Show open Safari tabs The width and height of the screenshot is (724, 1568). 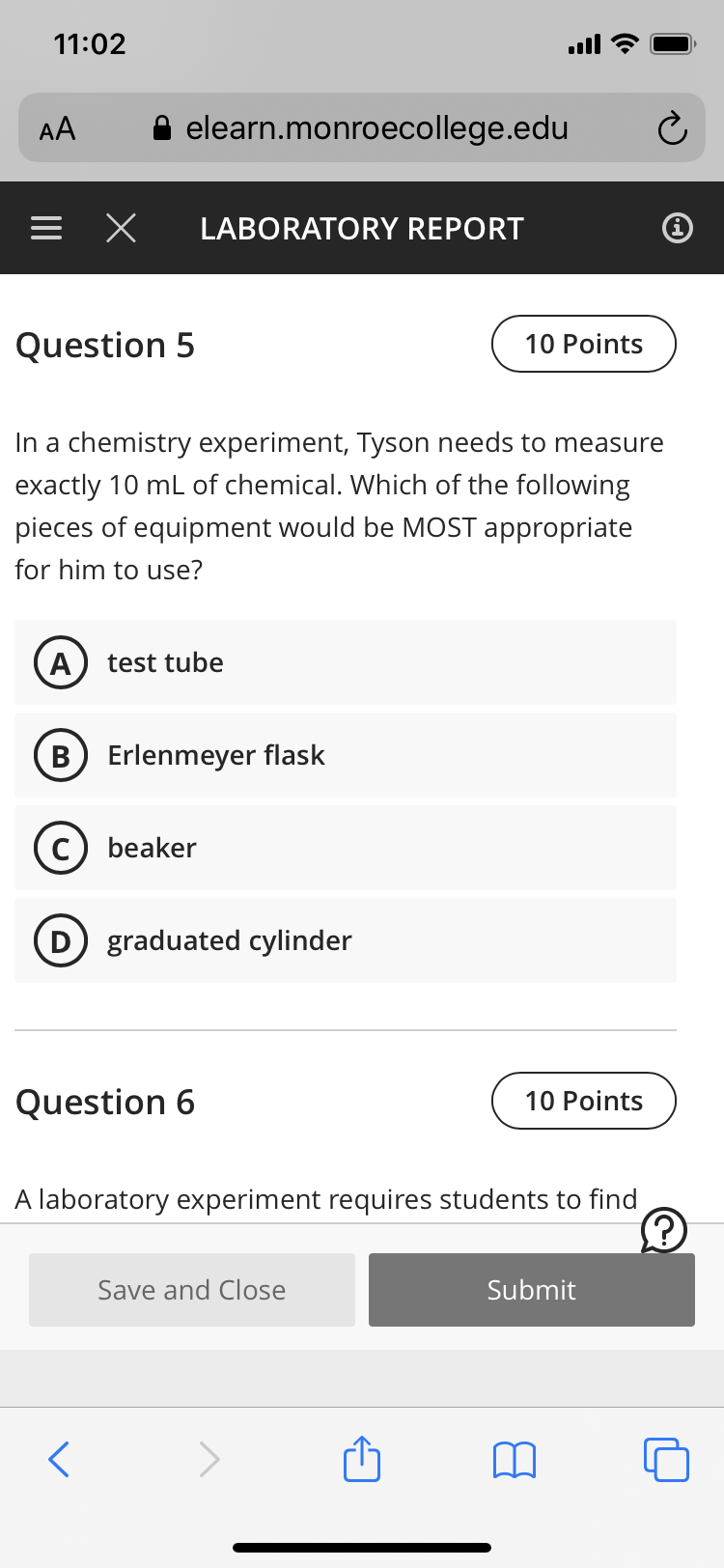(x=666, y=1459)
